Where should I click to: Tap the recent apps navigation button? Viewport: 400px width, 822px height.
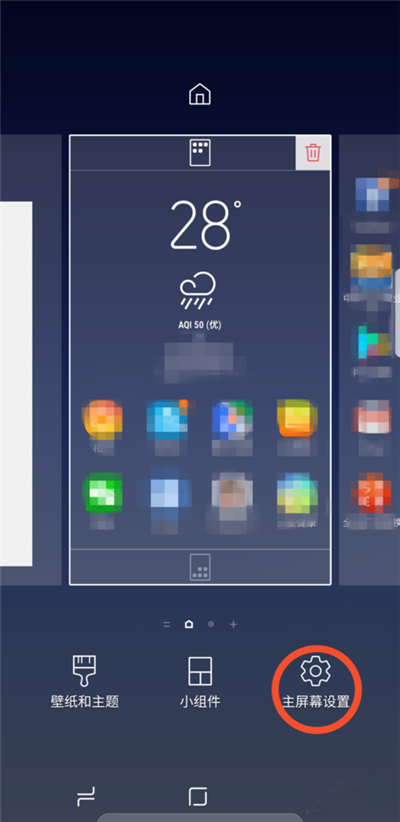[85, 797]
